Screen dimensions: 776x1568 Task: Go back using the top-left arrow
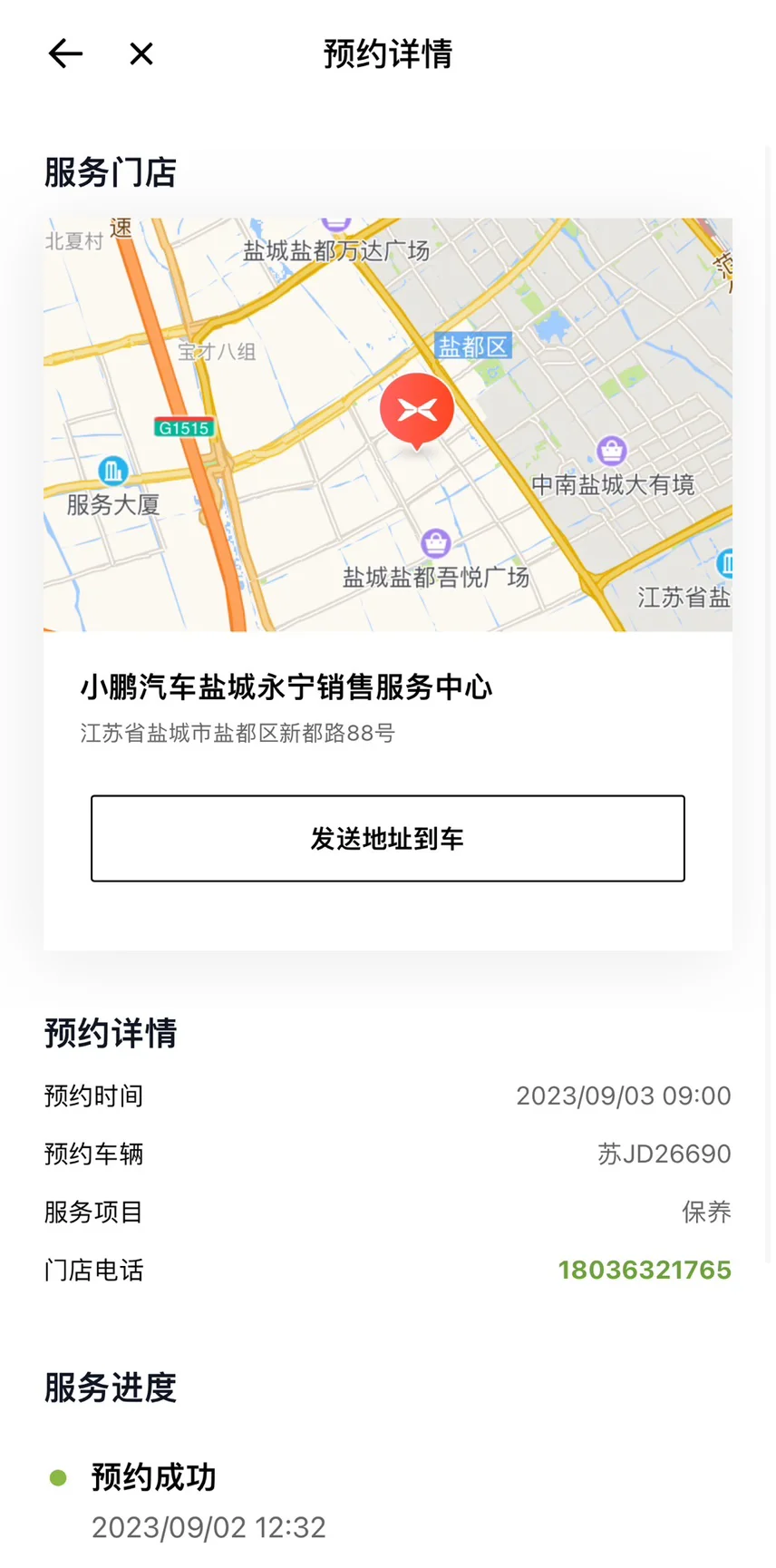pos(65,54)
